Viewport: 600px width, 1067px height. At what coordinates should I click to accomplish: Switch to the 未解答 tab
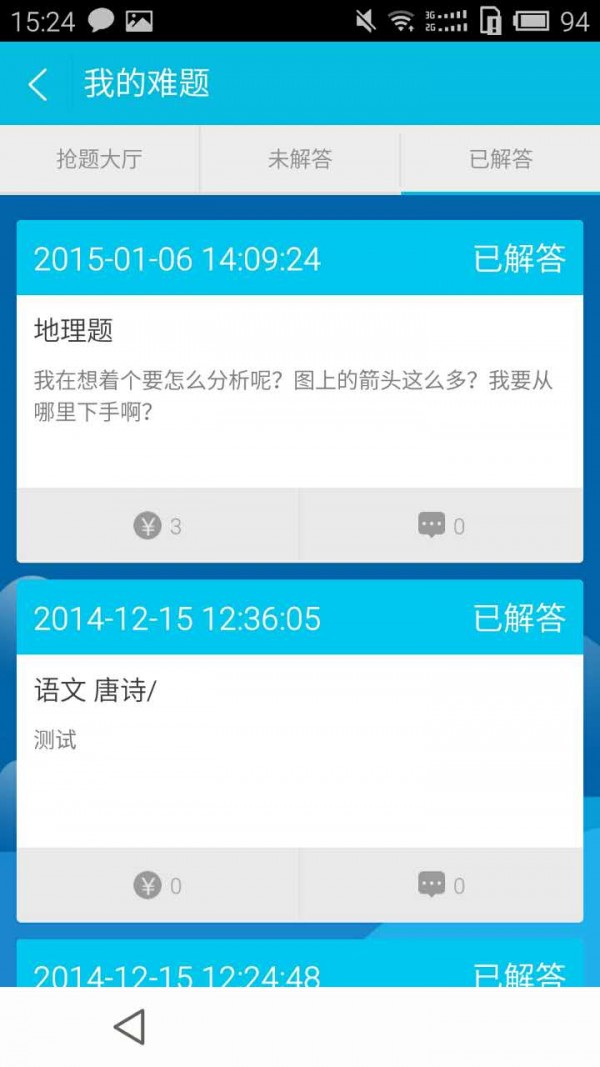300,159
